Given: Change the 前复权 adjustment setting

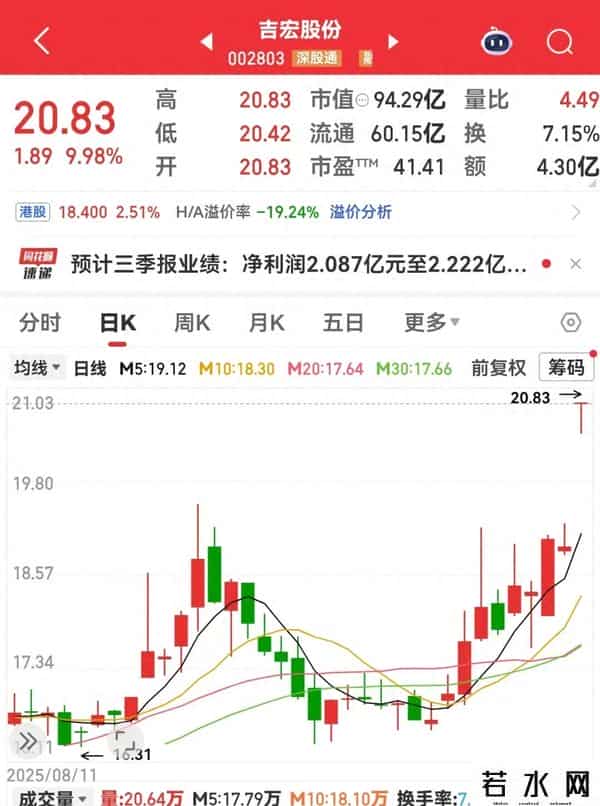Looking at the screenshot, I should pyautogui.click(x=499, y=368).
